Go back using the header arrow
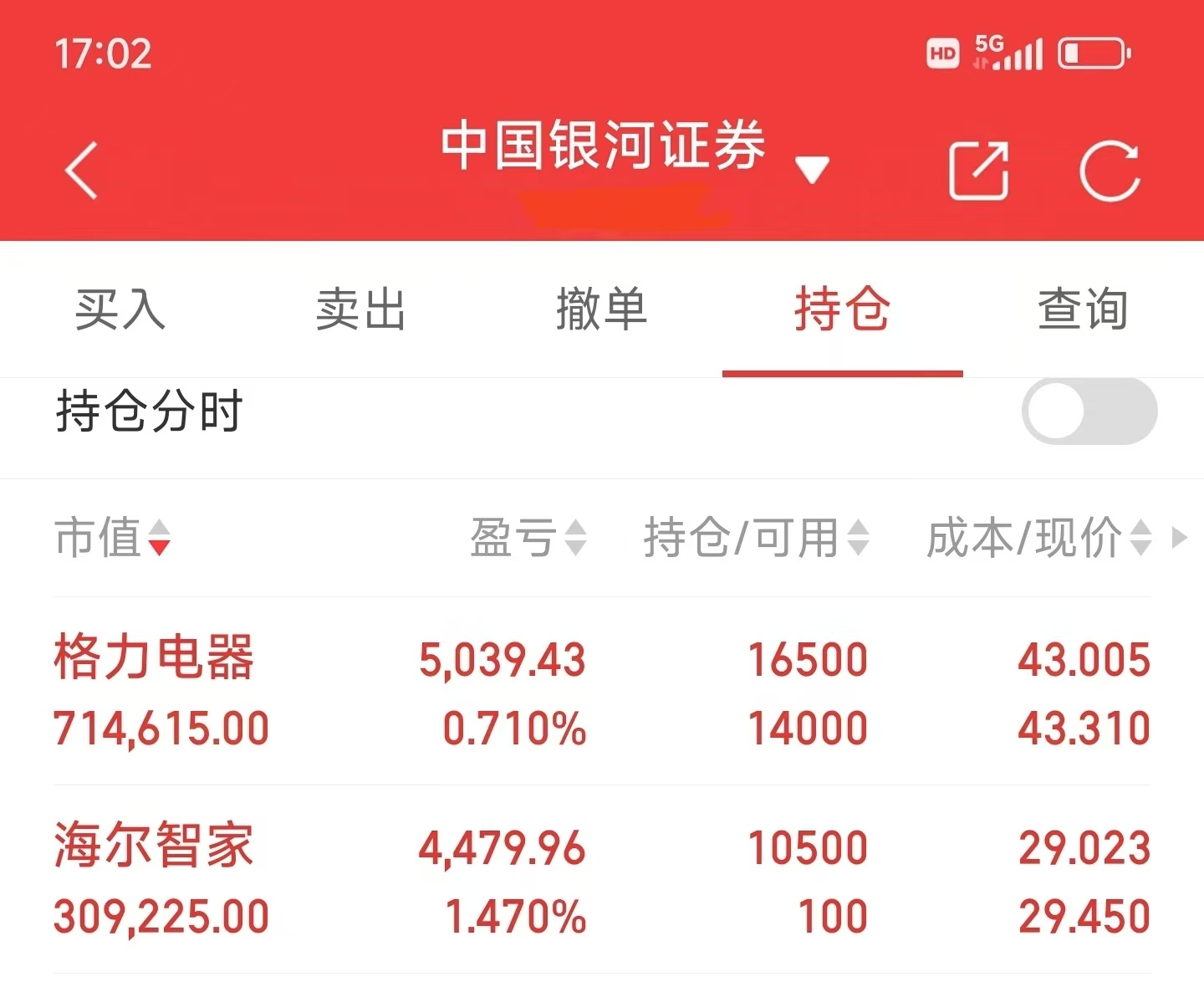This screenshot has height=992, width=1204. click(x=82, y=171)
